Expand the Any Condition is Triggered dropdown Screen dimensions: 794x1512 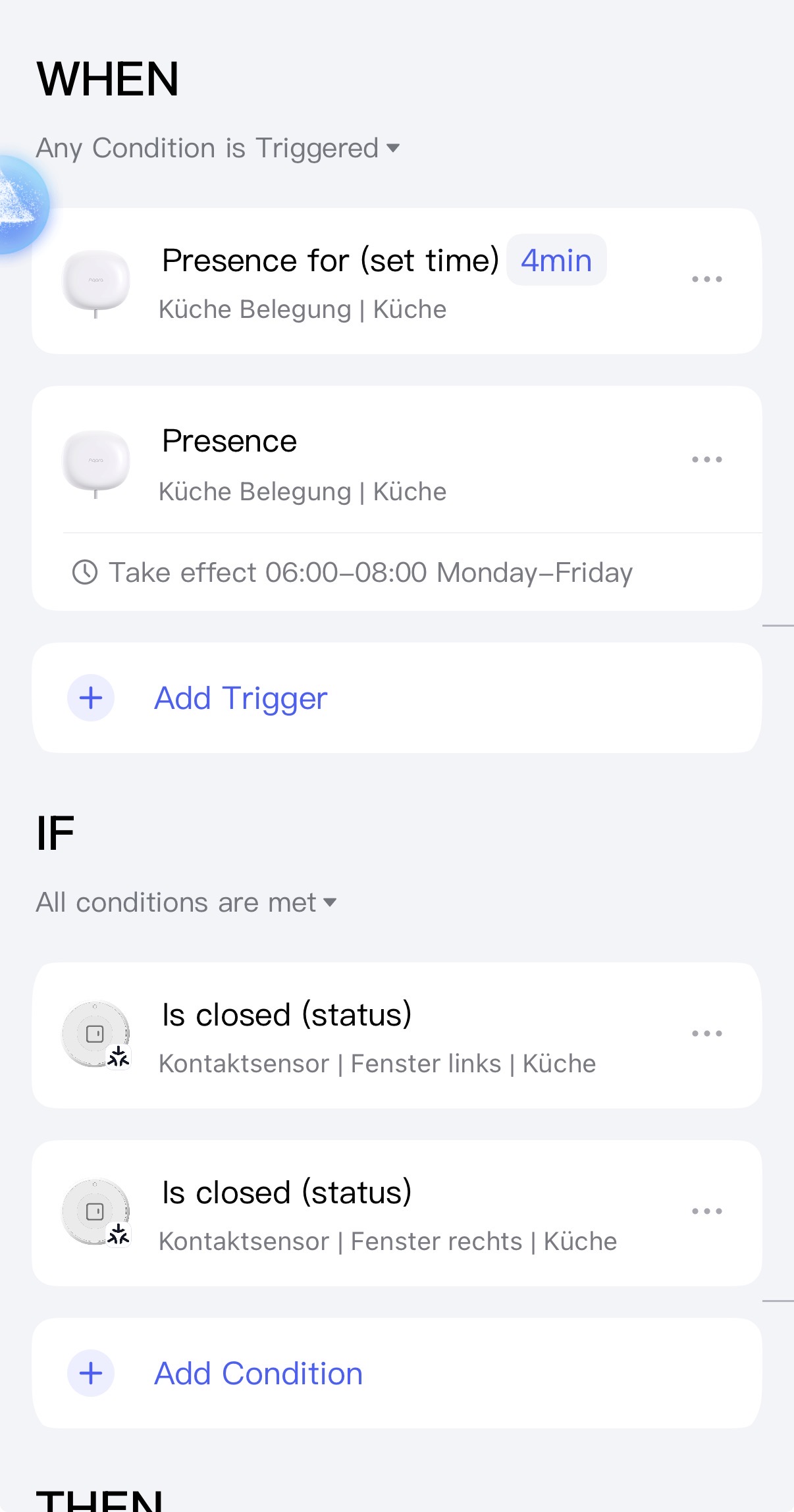tap(217, 148)
